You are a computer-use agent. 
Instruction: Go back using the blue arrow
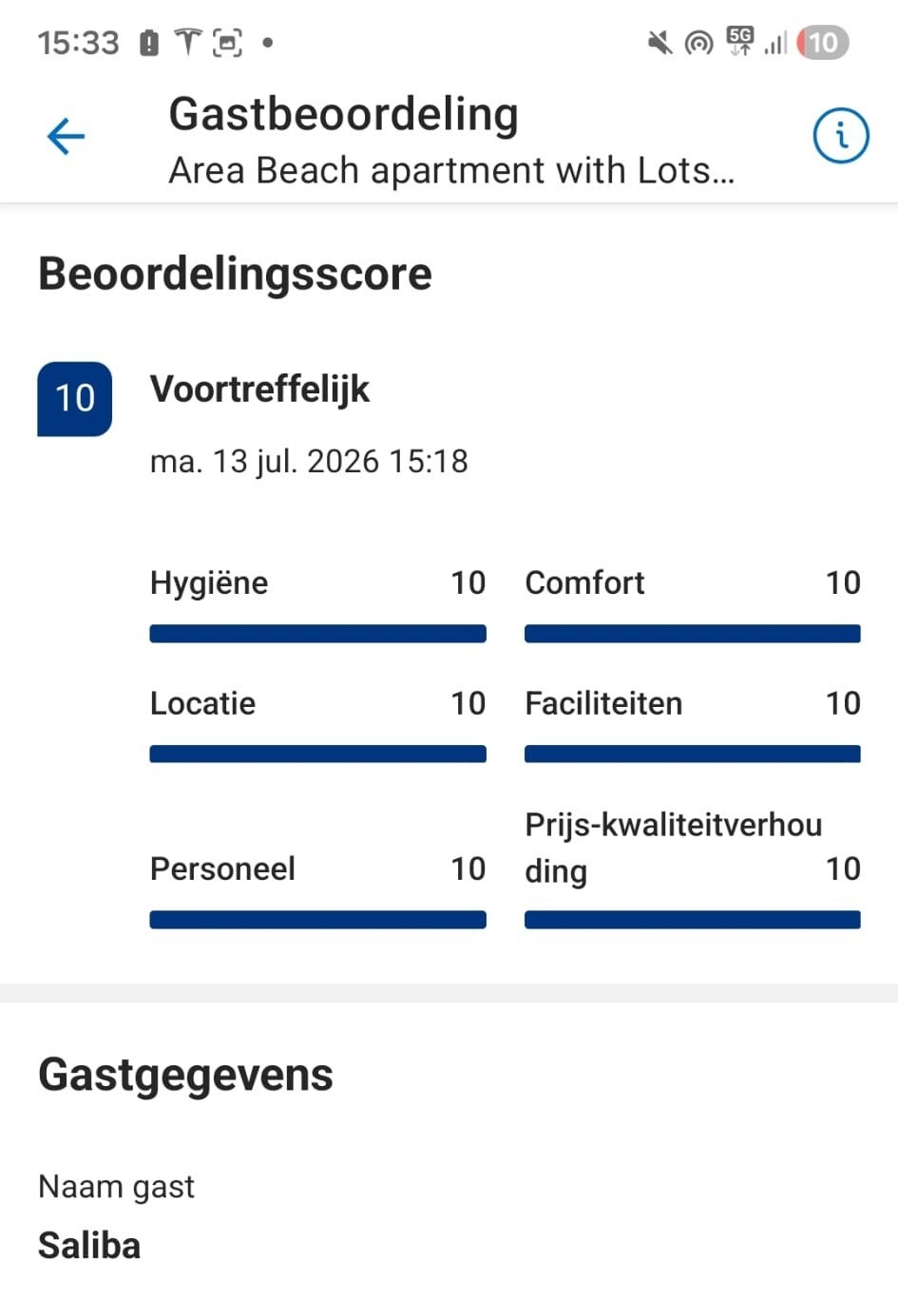(x=66, y=137)
